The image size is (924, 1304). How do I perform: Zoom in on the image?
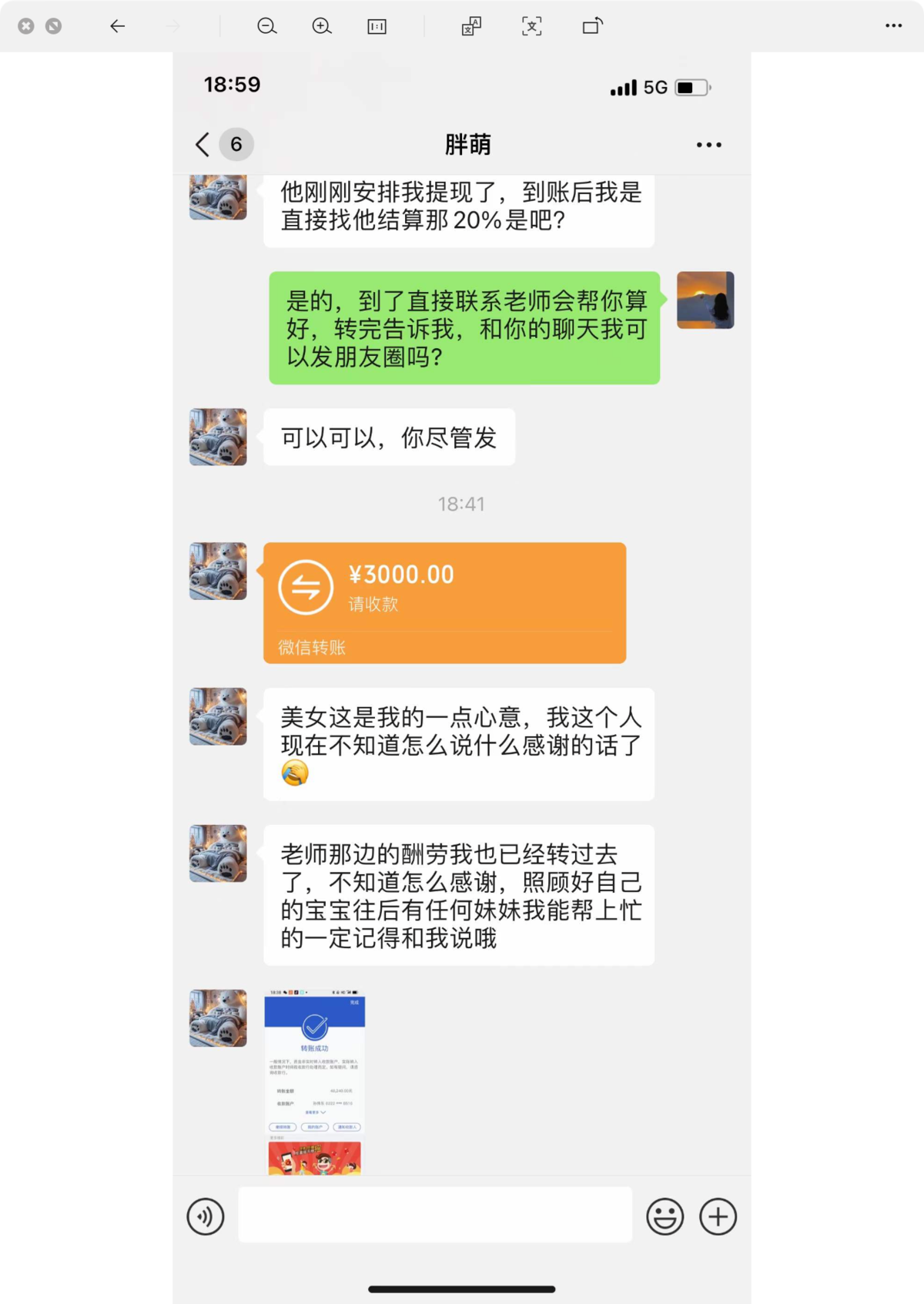pos(322,26)
